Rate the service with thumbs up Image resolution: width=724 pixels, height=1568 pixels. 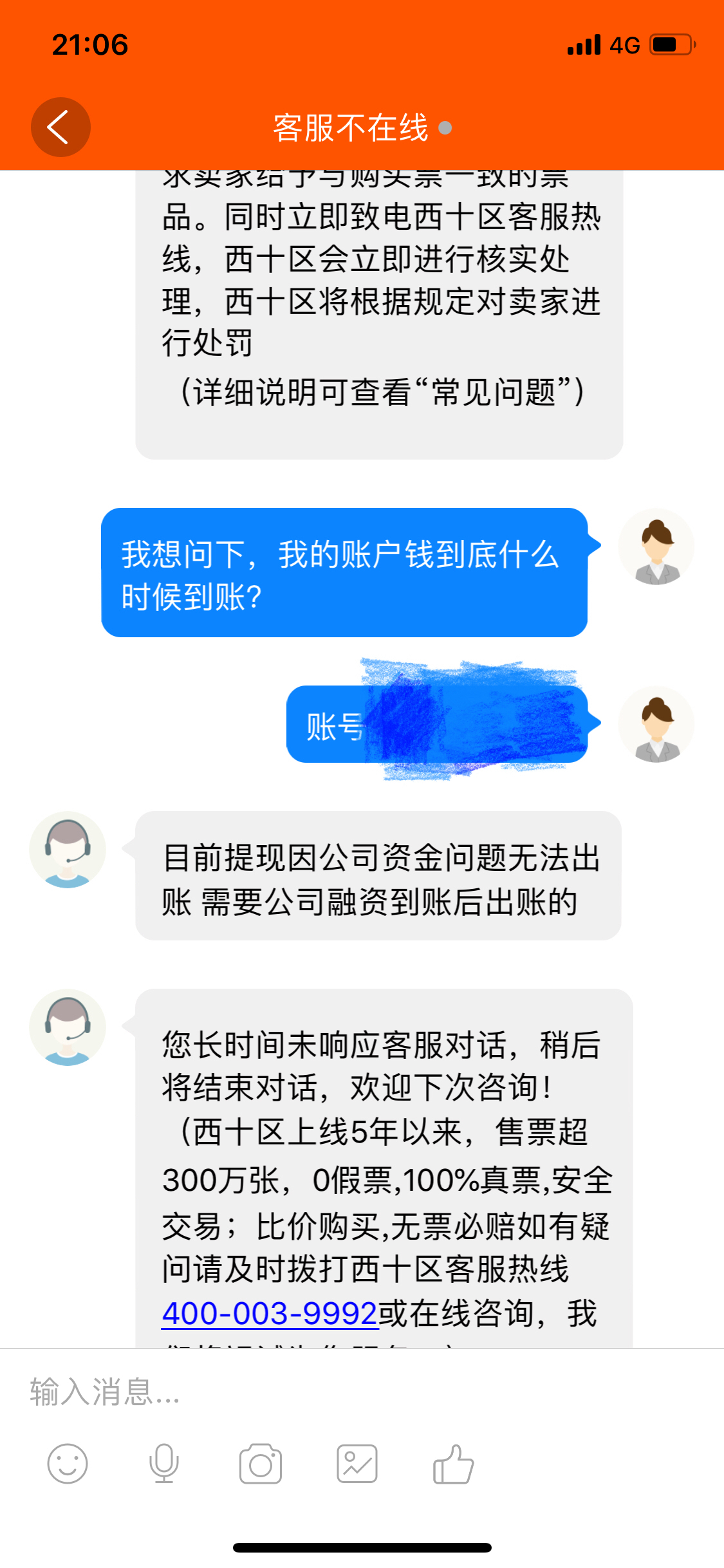(454, 1464)
